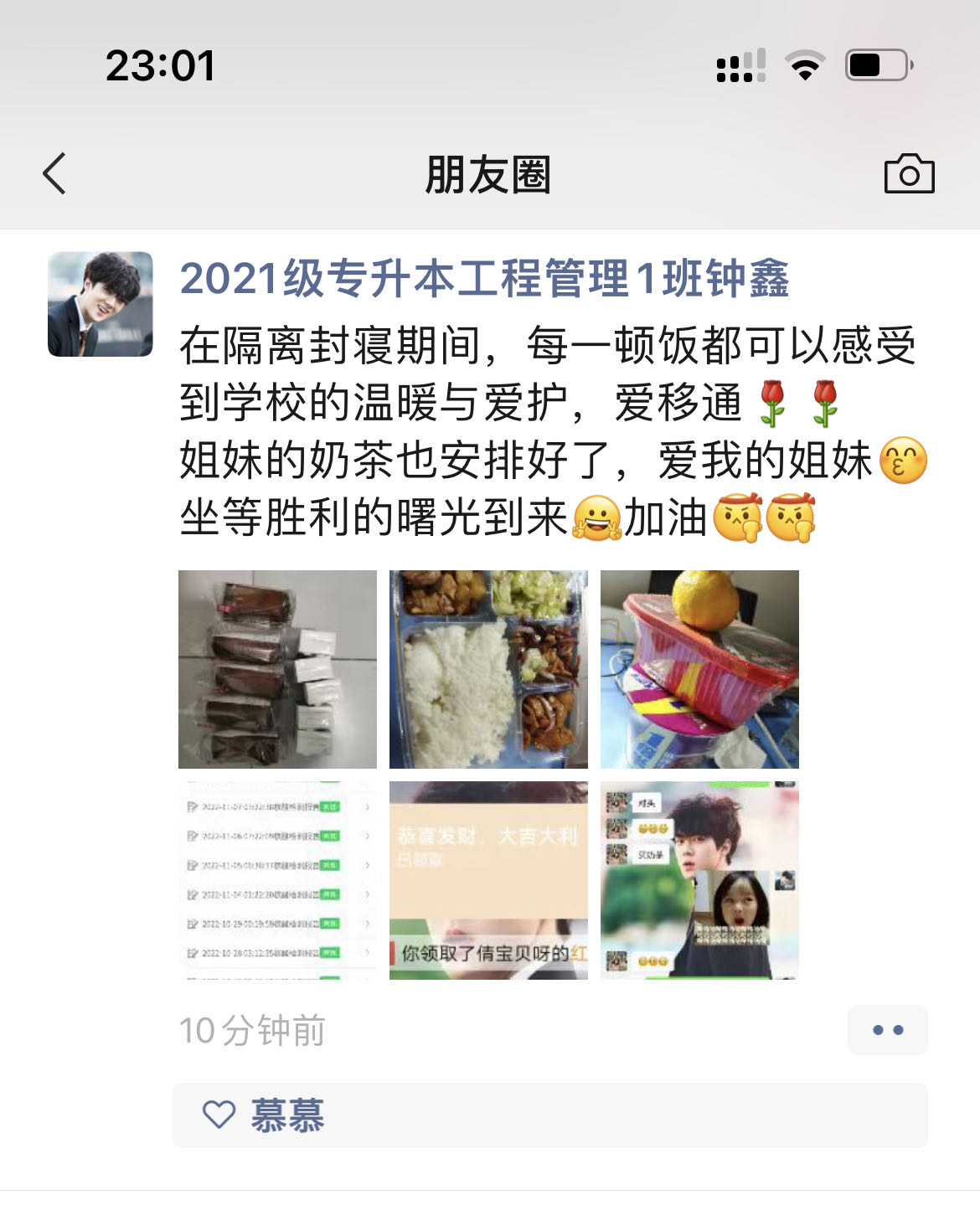Go back from the 朋友圈 feed
Image resolution: width=980 pixels, height=1205 pixels.
[54, 174]
